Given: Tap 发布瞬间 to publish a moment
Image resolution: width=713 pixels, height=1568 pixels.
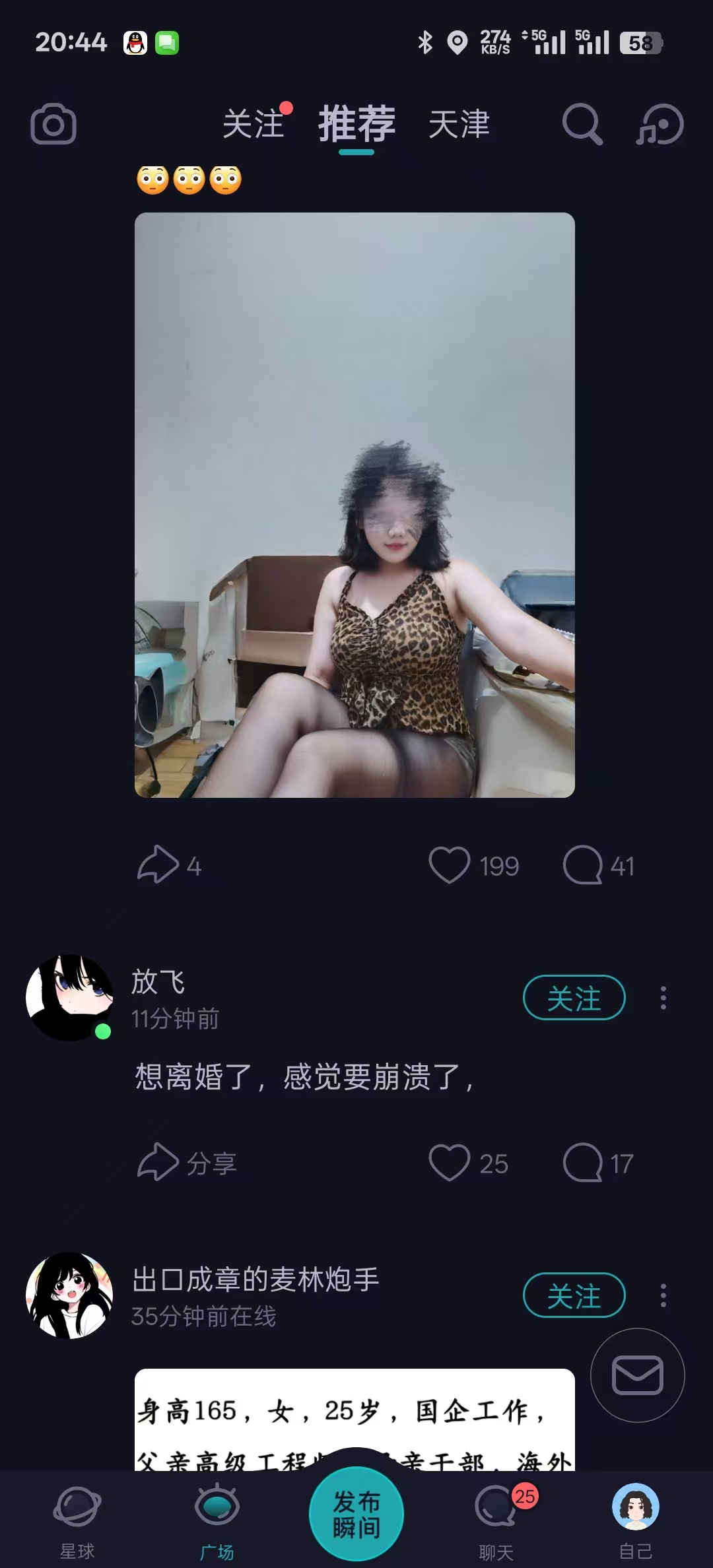Looking at the screenshot, I should click(356, 1514).
